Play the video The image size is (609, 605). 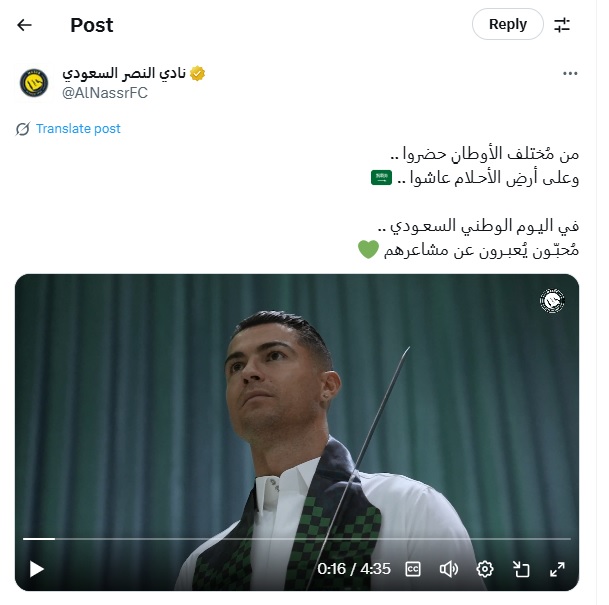[x=37, y=569]
